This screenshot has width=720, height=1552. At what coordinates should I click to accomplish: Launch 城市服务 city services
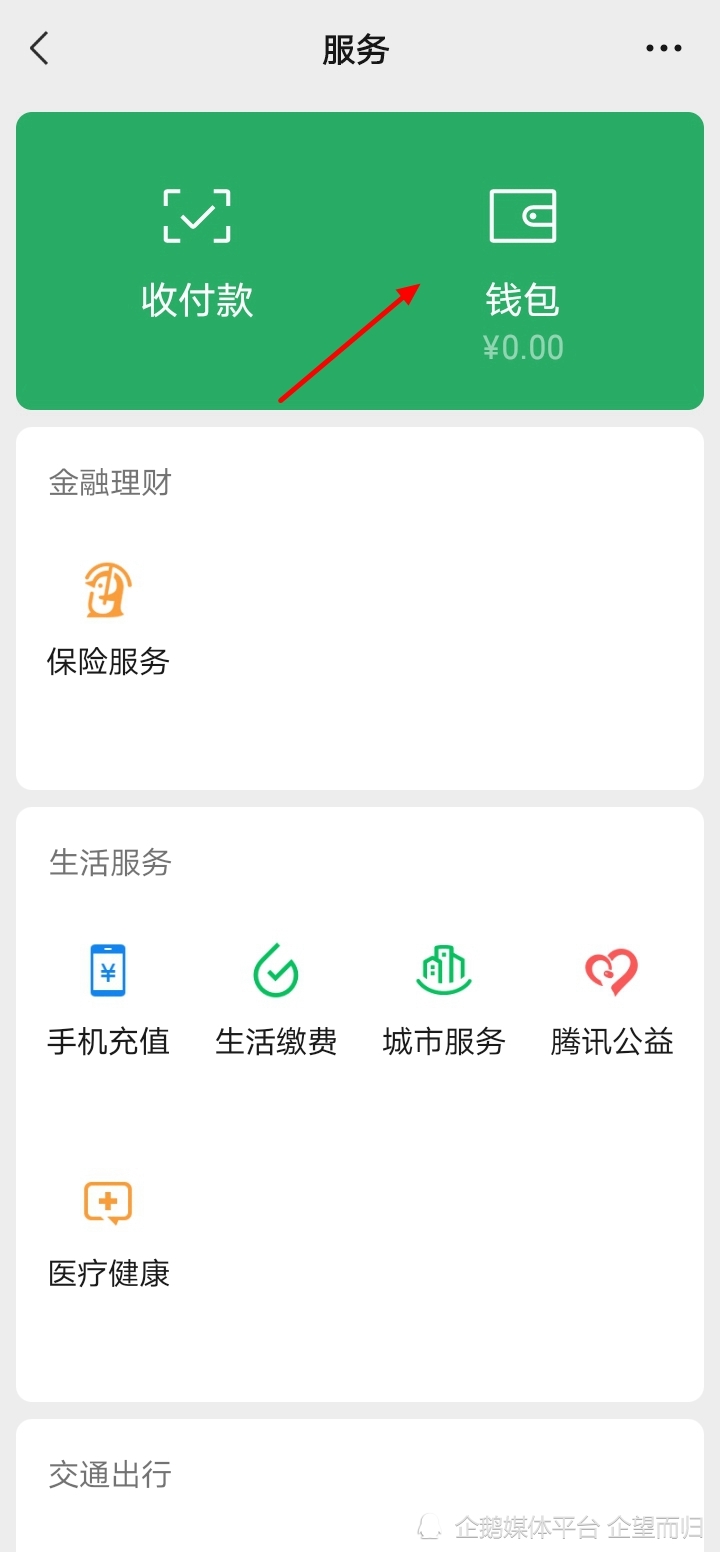[444, 1000]
